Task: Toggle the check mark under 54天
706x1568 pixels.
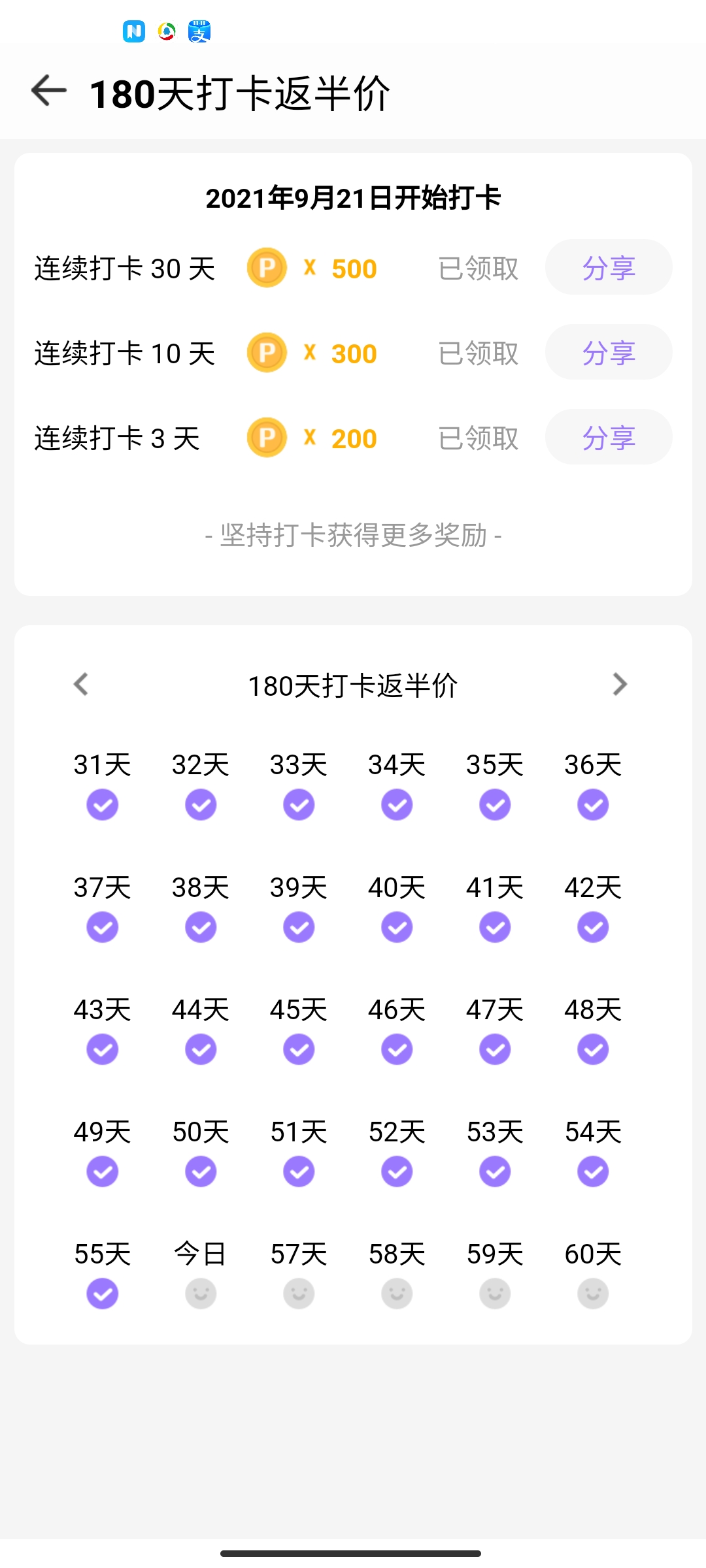Action: (x=592, y=1171)
